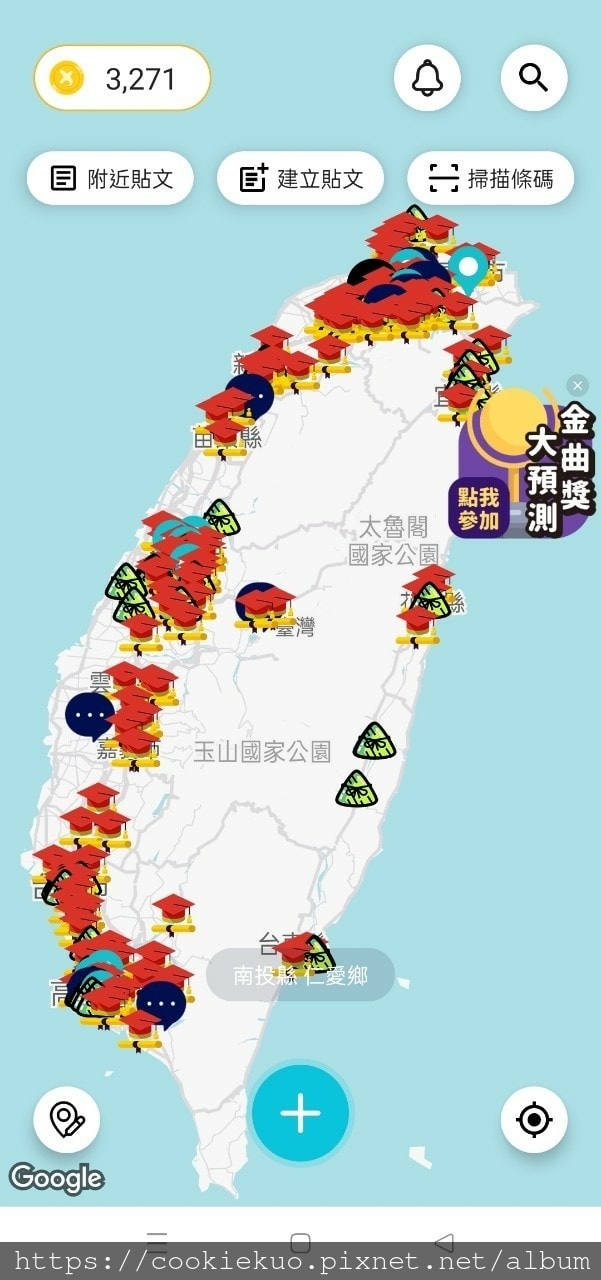
Task: Center the map on my location
Action: (534, 1119)
